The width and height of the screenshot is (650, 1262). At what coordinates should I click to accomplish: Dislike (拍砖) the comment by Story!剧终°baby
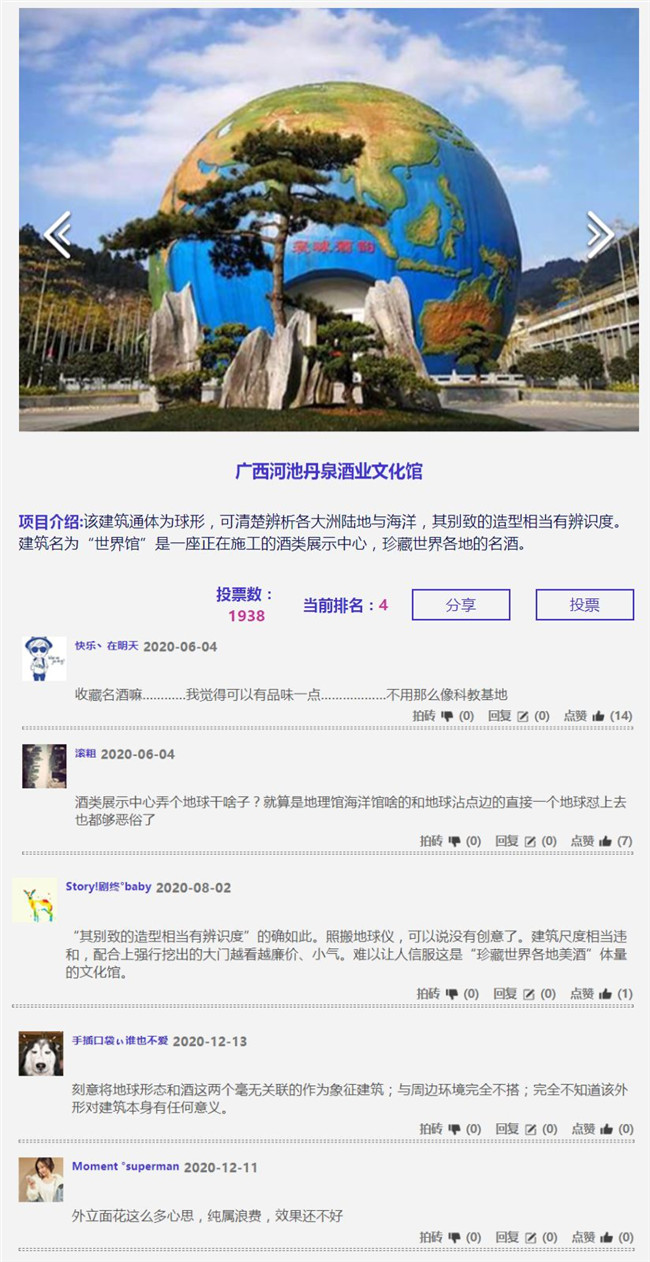(x=448, y=993)
